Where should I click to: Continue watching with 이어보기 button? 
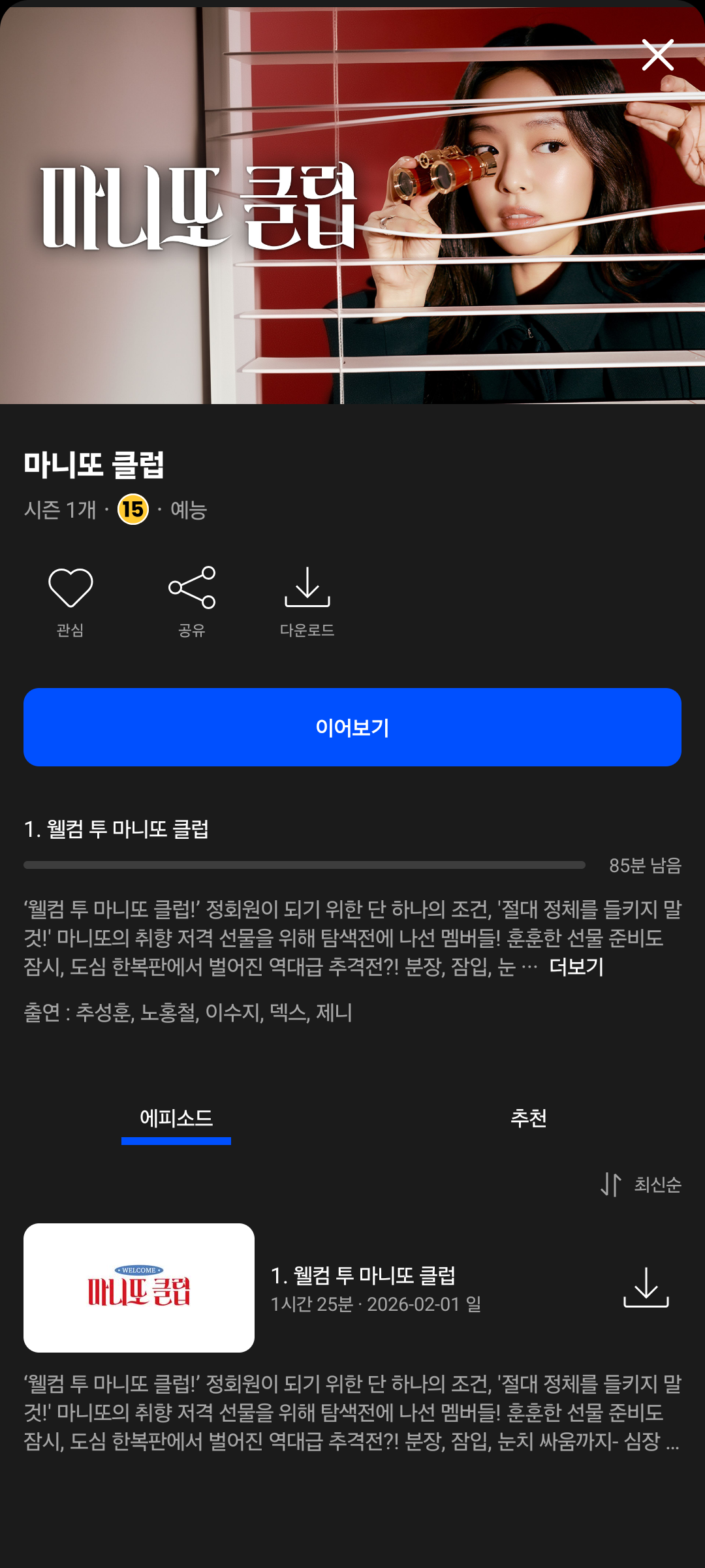tap(352, 727)
